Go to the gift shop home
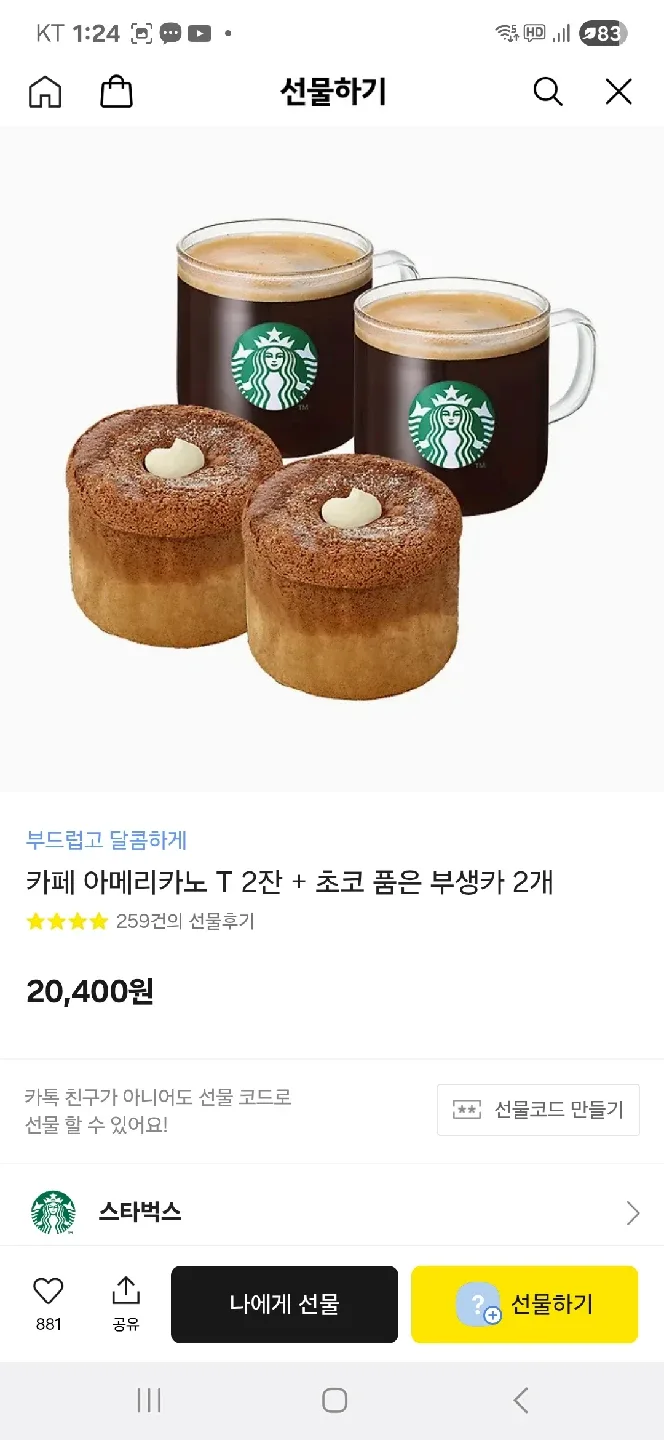Image resolution: width=664 pixels, height=1440 pixels. 45,92
